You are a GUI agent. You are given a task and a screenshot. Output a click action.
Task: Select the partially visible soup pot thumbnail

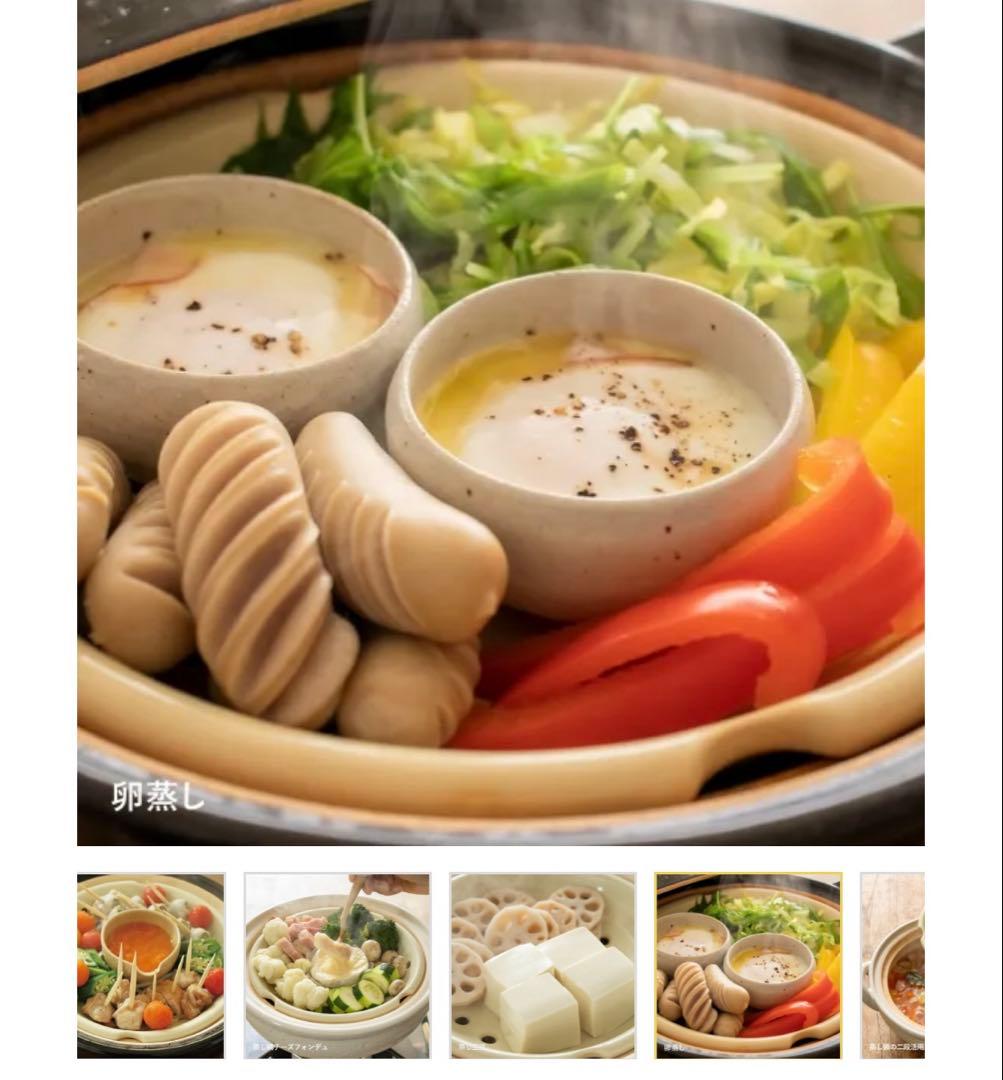[x=893, y=965]
